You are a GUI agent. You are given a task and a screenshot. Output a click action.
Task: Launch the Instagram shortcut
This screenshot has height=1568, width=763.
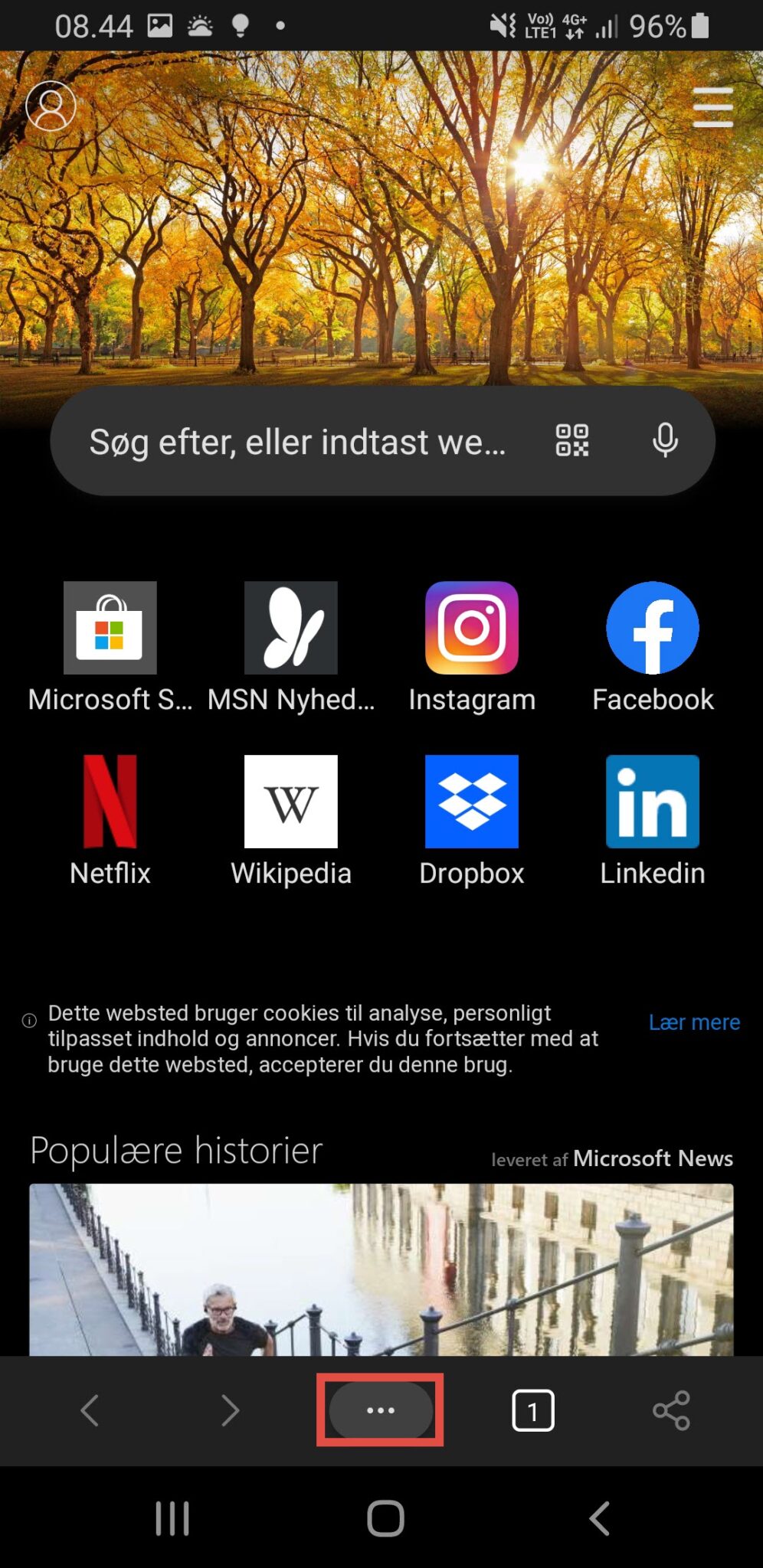coord(471,628)
